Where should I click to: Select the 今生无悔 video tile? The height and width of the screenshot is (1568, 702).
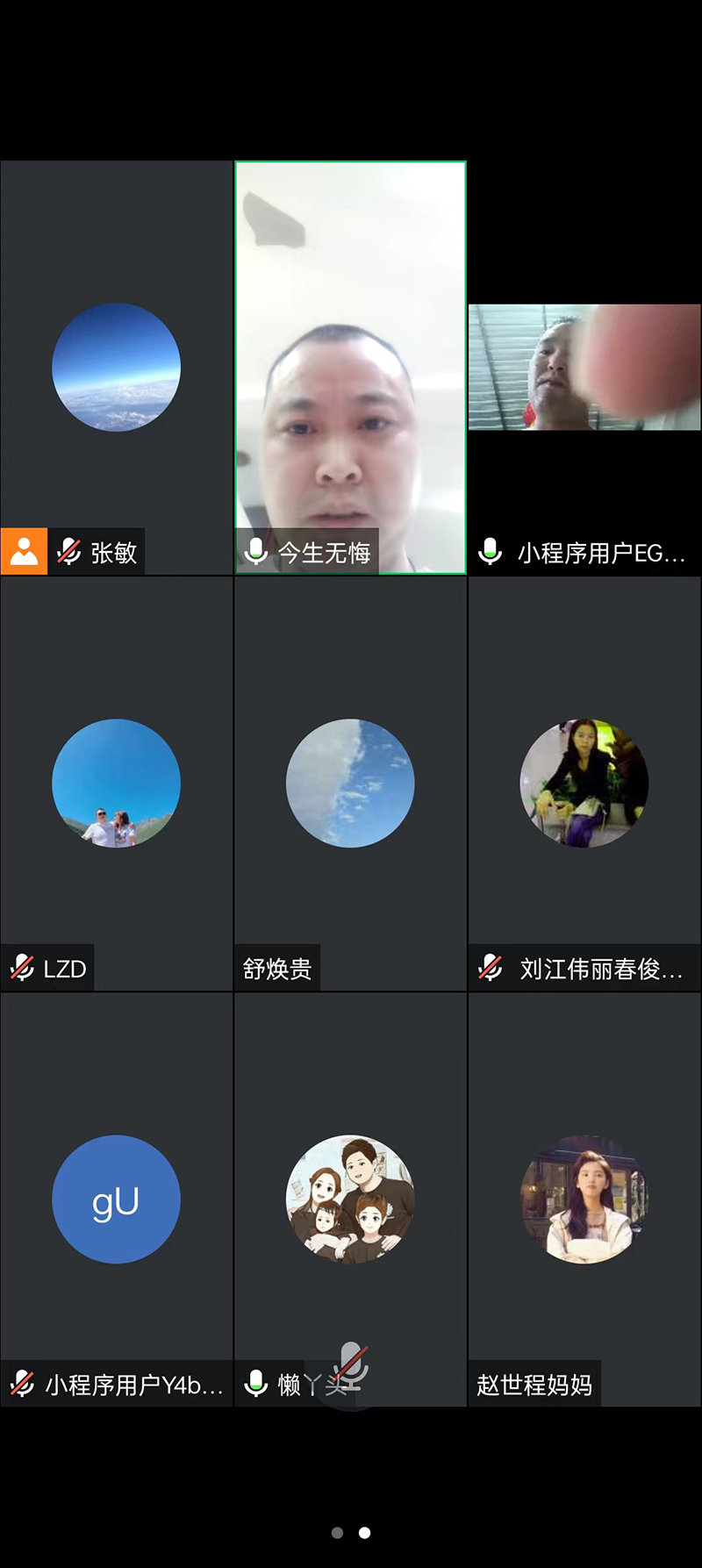pyautogui.click(x=350, y=367)
